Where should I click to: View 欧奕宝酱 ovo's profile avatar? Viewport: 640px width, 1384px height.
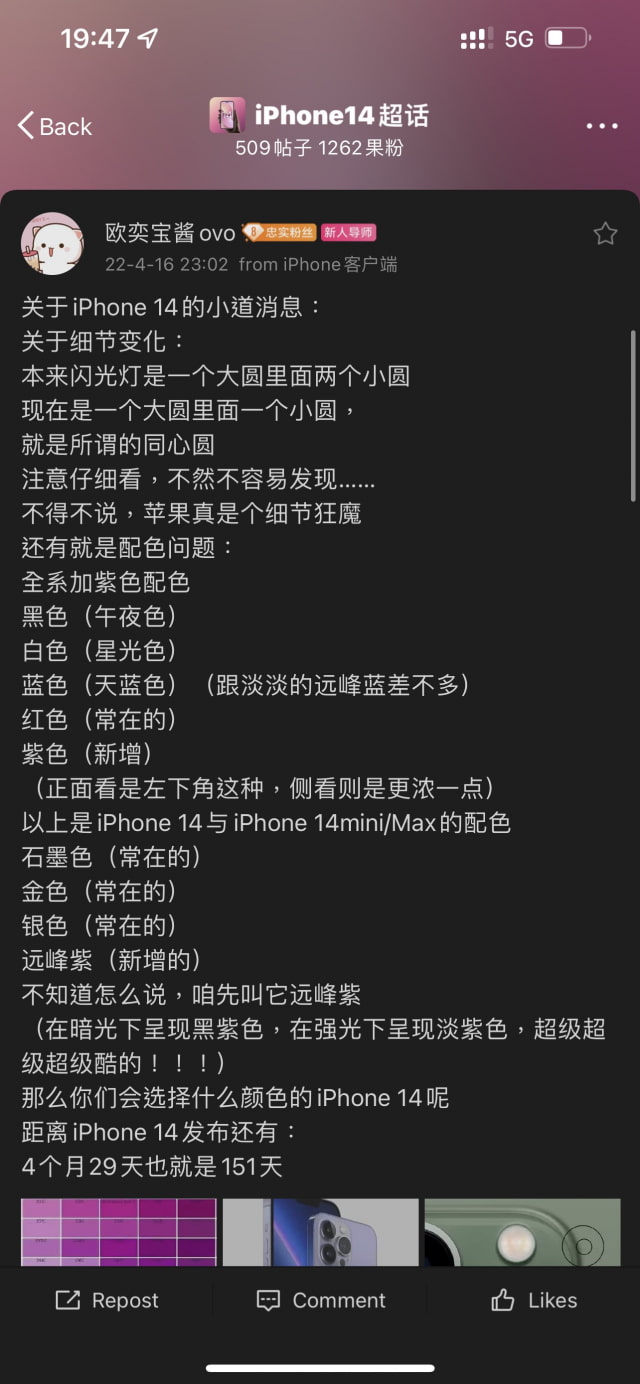tap(52, 243)
